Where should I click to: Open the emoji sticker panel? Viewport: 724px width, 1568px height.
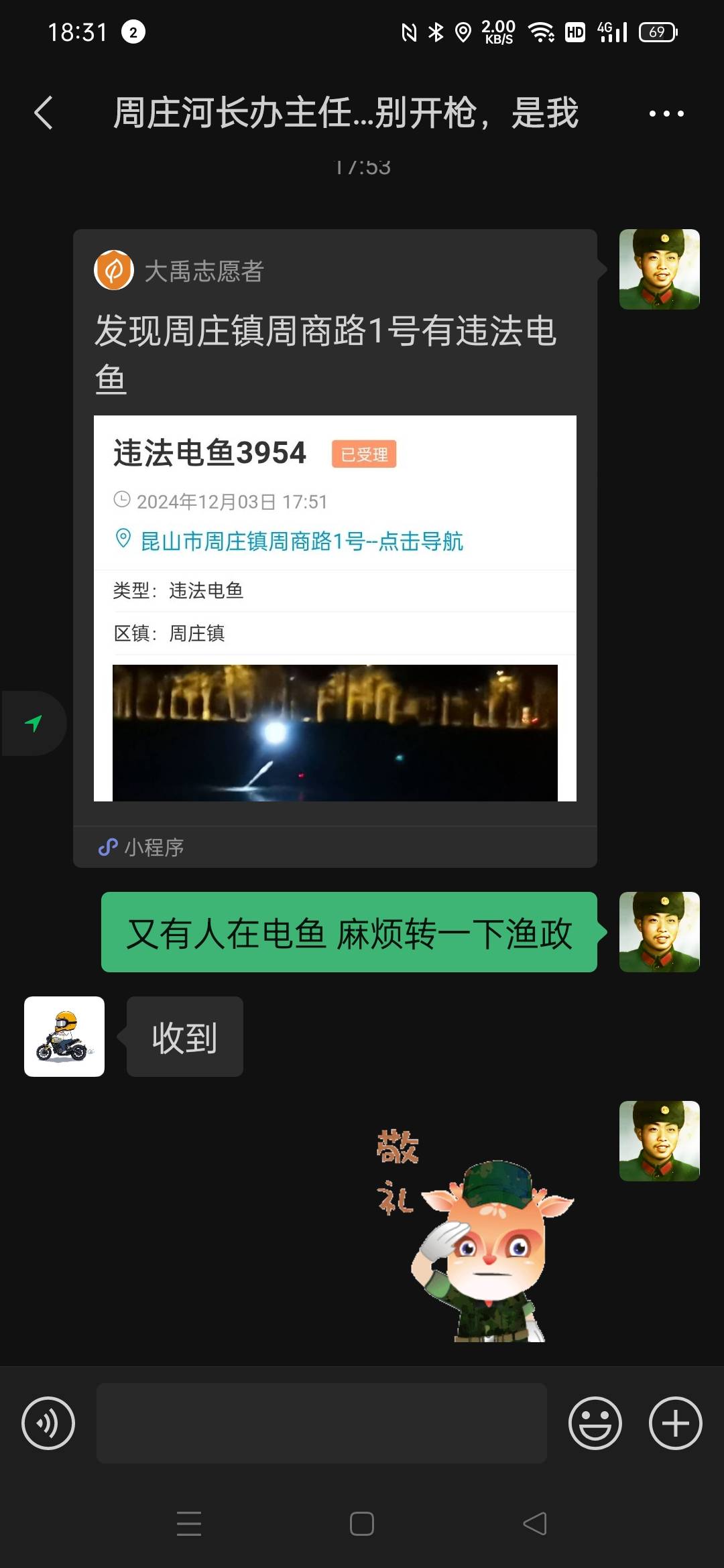[595, 1423]
